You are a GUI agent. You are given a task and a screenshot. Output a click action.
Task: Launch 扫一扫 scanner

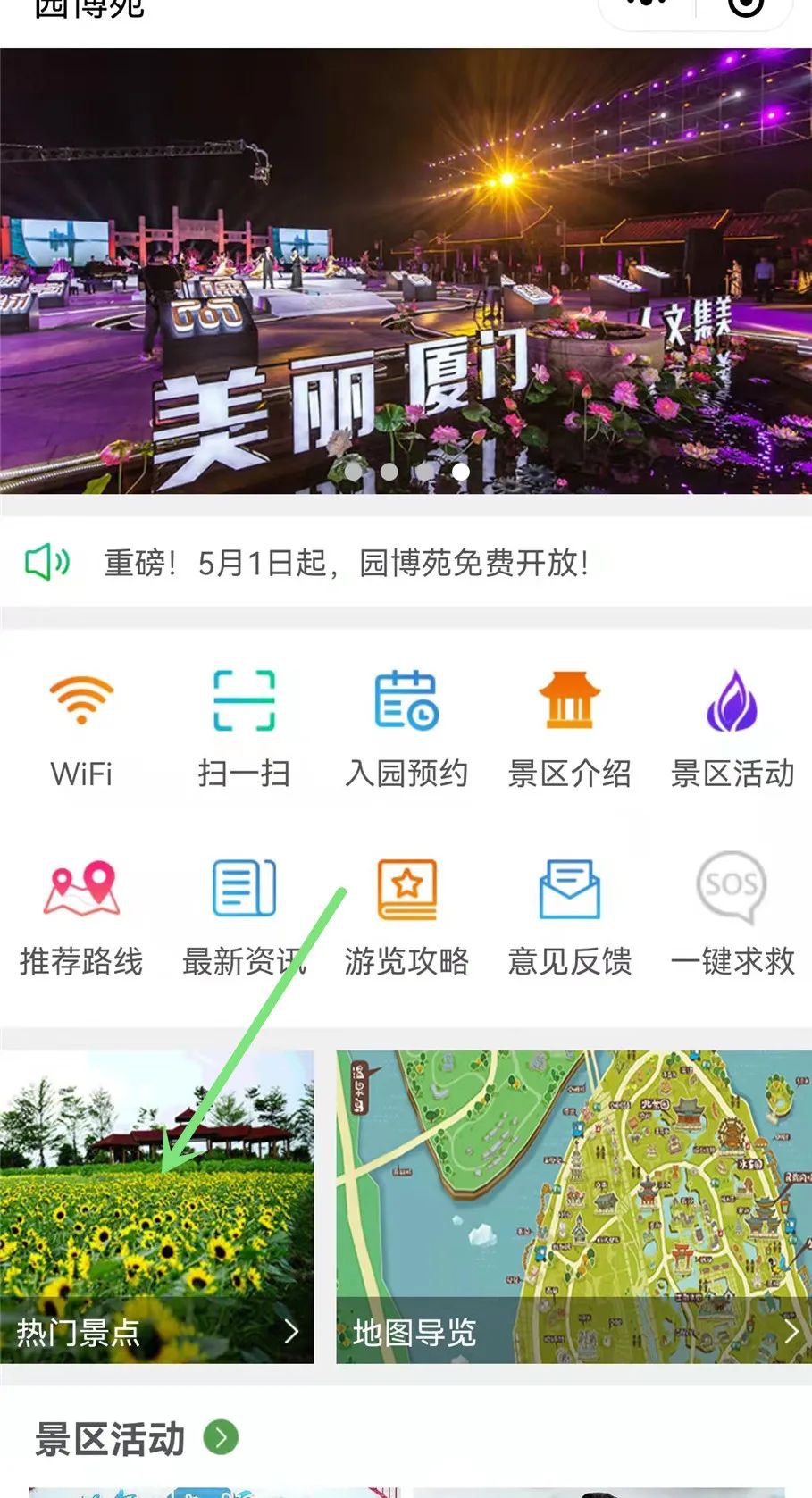(x=244, y=729)
